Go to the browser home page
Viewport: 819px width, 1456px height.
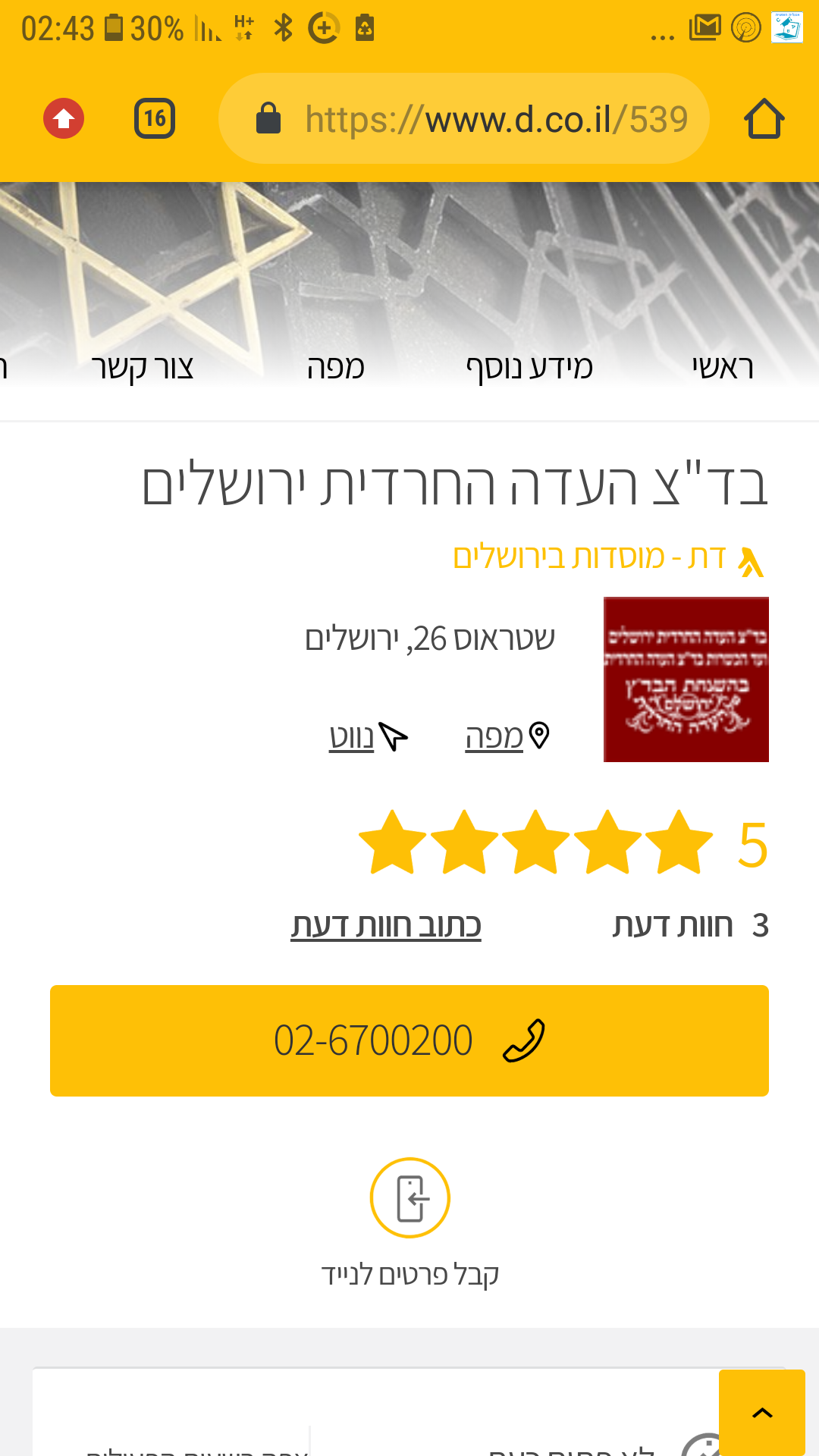pos(764,119)
